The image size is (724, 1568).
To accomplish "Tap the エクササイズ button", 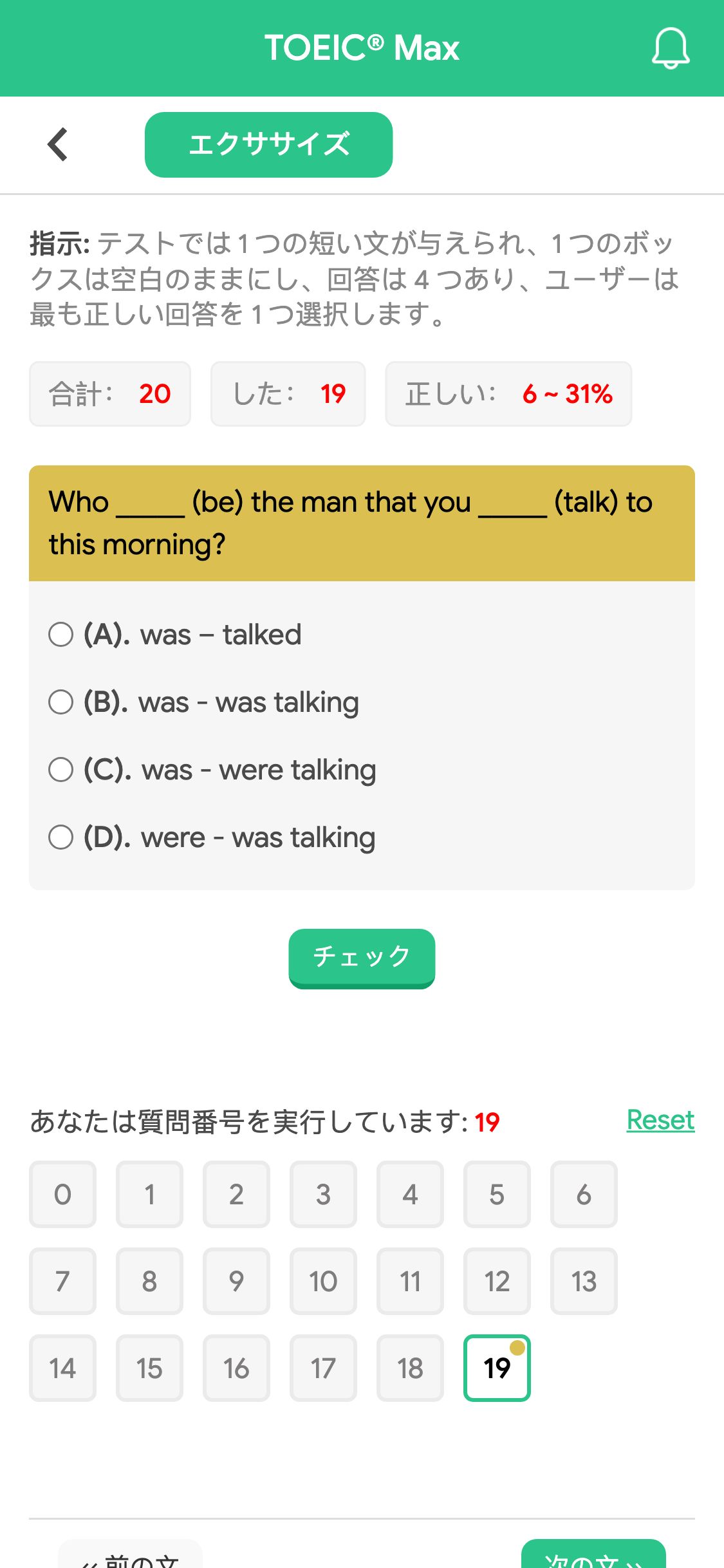I will [x=268, y=145].
